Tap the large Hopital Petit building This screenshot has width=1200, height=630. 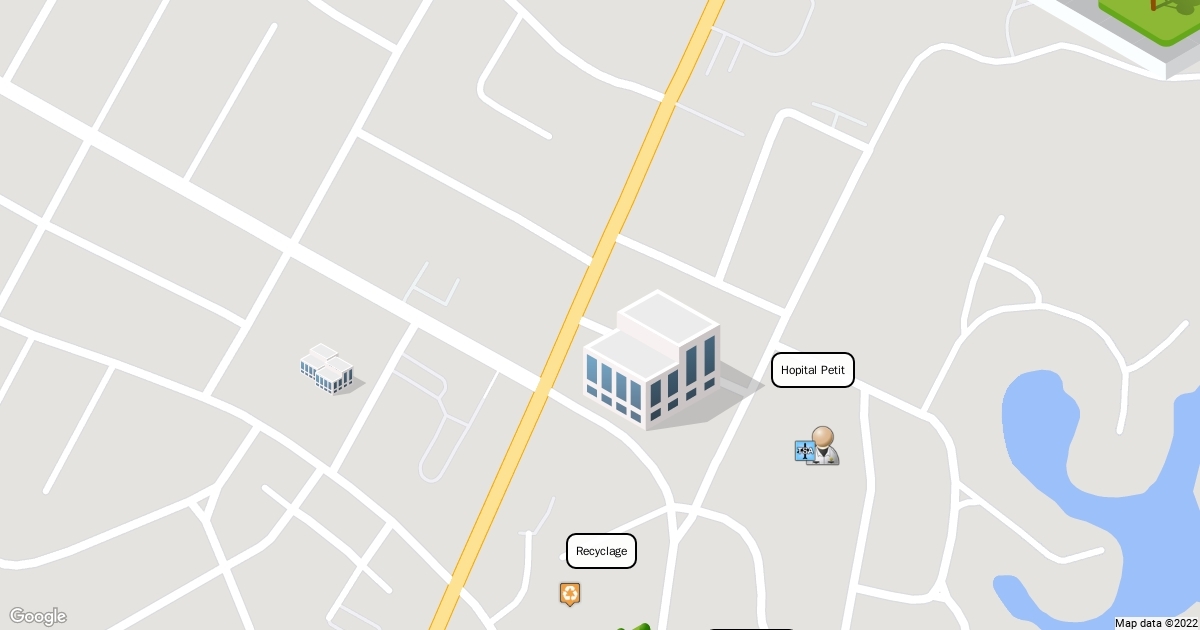click(652, 360)
